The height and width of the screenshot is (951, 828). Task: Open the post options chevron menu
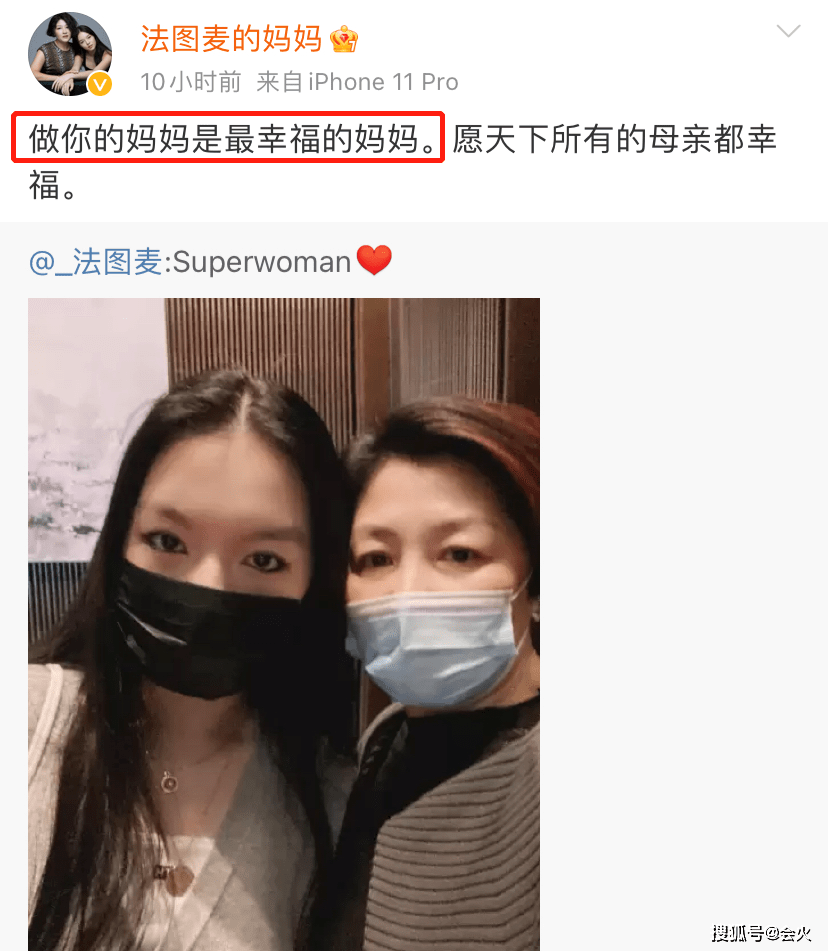(x=788, y=32)
